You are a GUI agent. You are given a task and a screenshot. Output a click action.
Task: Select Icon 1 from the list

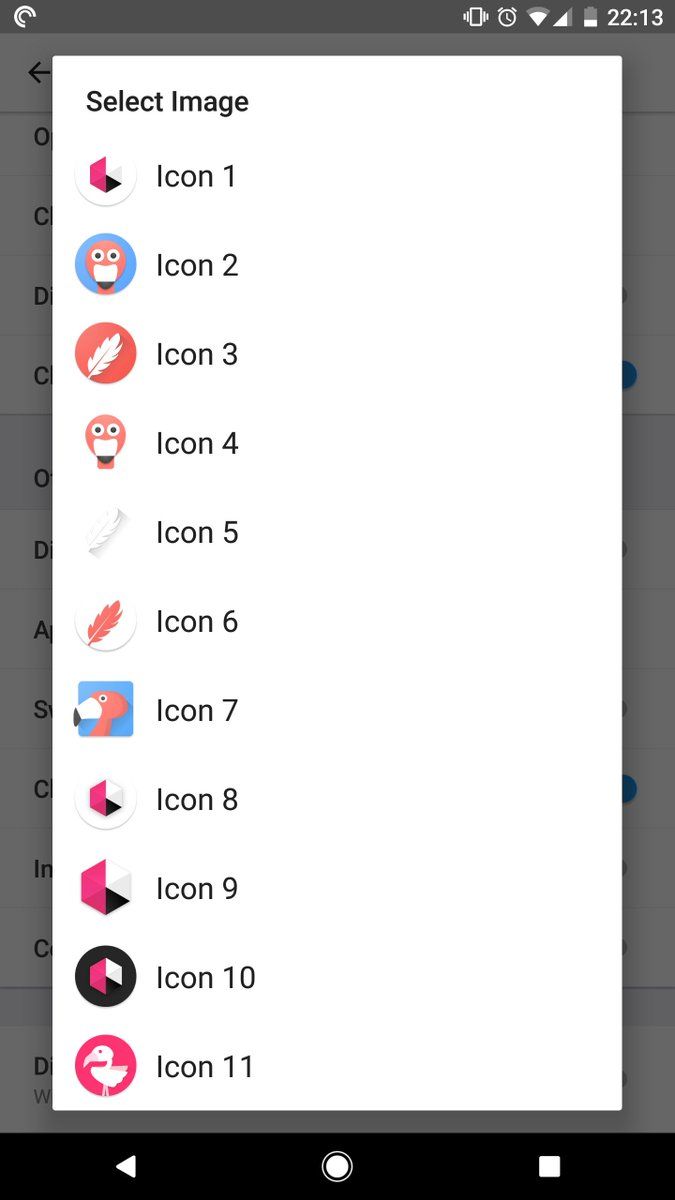click(x=337, y=176)
